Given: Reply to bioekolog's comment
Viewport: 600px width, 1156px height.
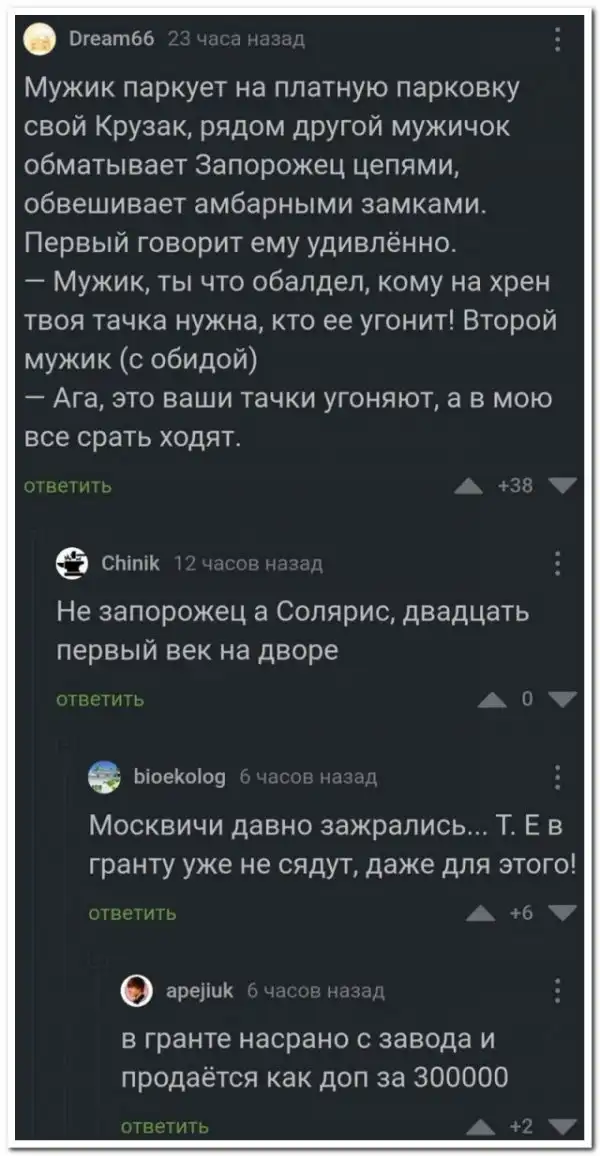Looking at the screenshot, I should [133, 912].
